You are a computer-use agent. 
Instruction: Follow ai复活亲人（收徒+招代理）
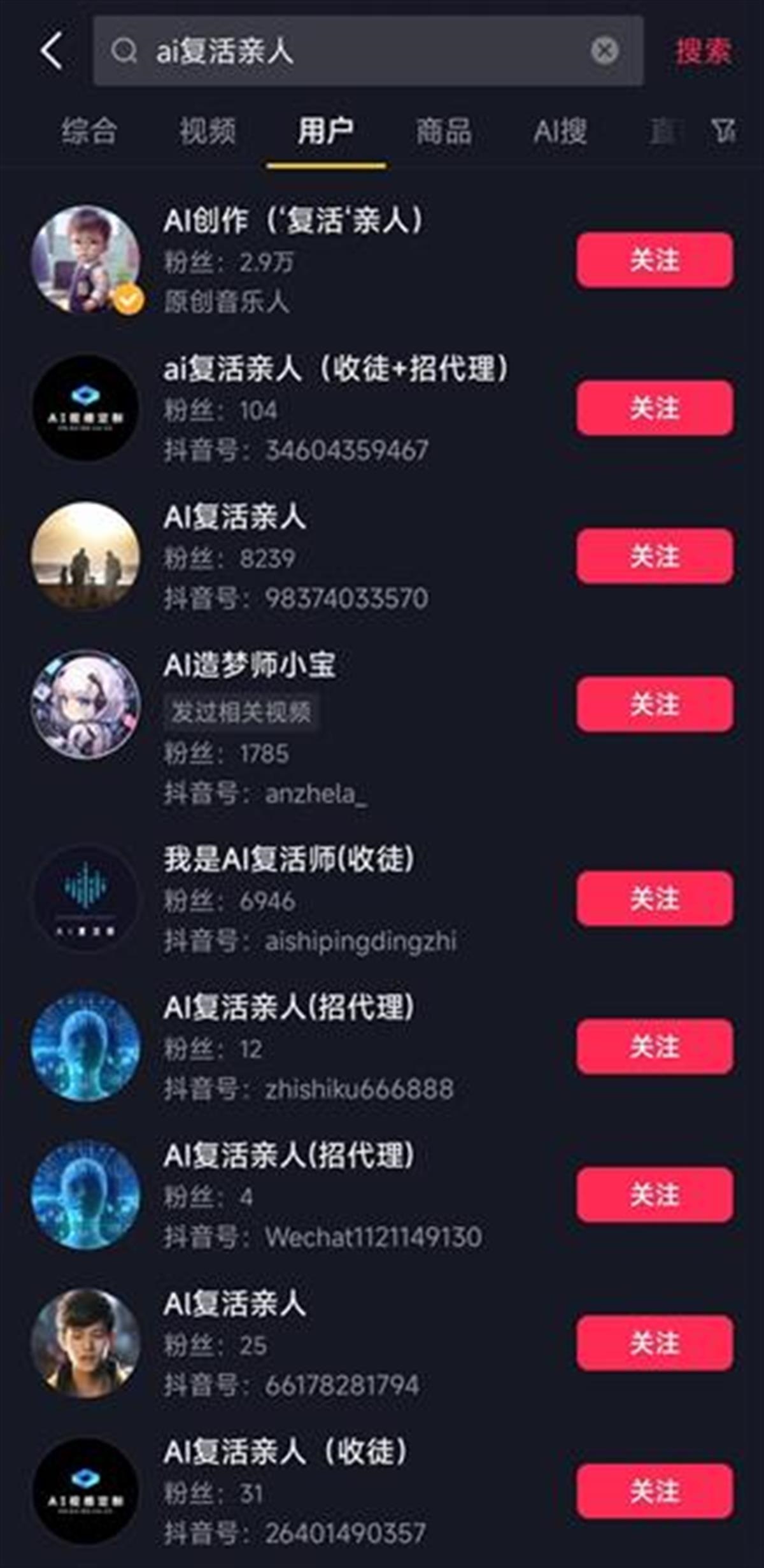coord(654,408)
